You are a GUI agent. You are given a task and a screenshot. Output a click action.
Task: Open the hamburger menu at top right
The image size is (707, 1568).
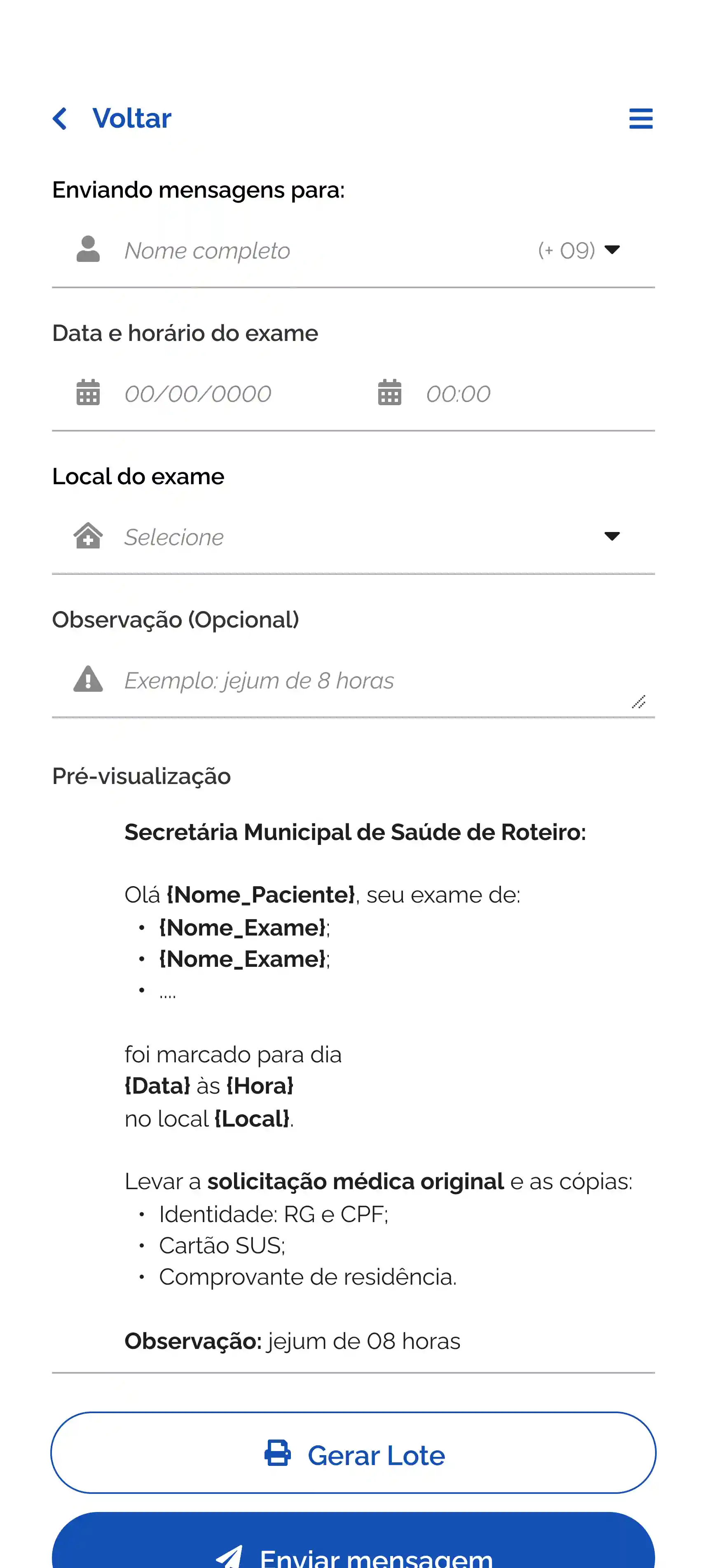coord(641,118)
